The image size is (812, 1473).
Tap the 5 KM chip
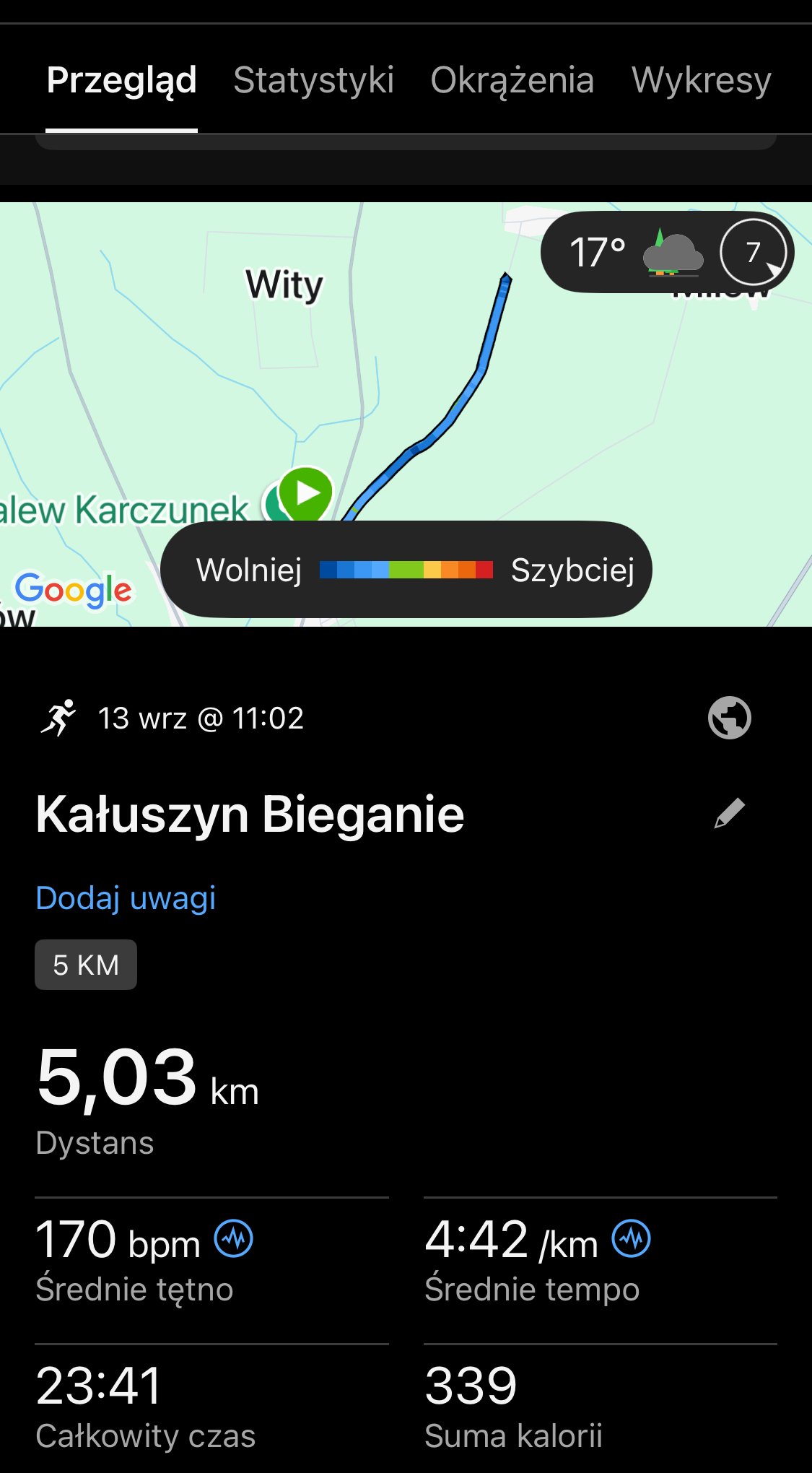[86, 965]
